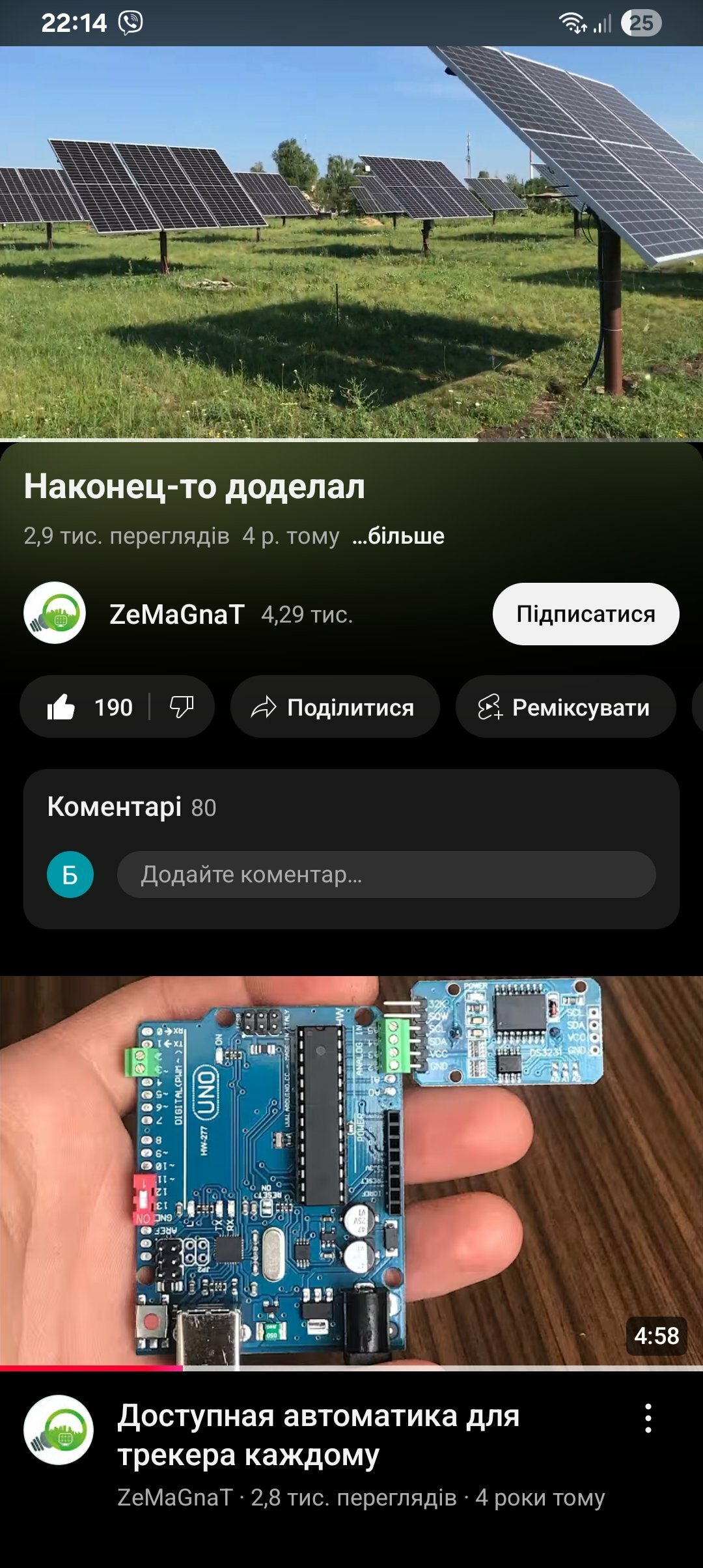Expand description via "…більше"
Screen dimensions: 703x1568
[x=398, y=536]
